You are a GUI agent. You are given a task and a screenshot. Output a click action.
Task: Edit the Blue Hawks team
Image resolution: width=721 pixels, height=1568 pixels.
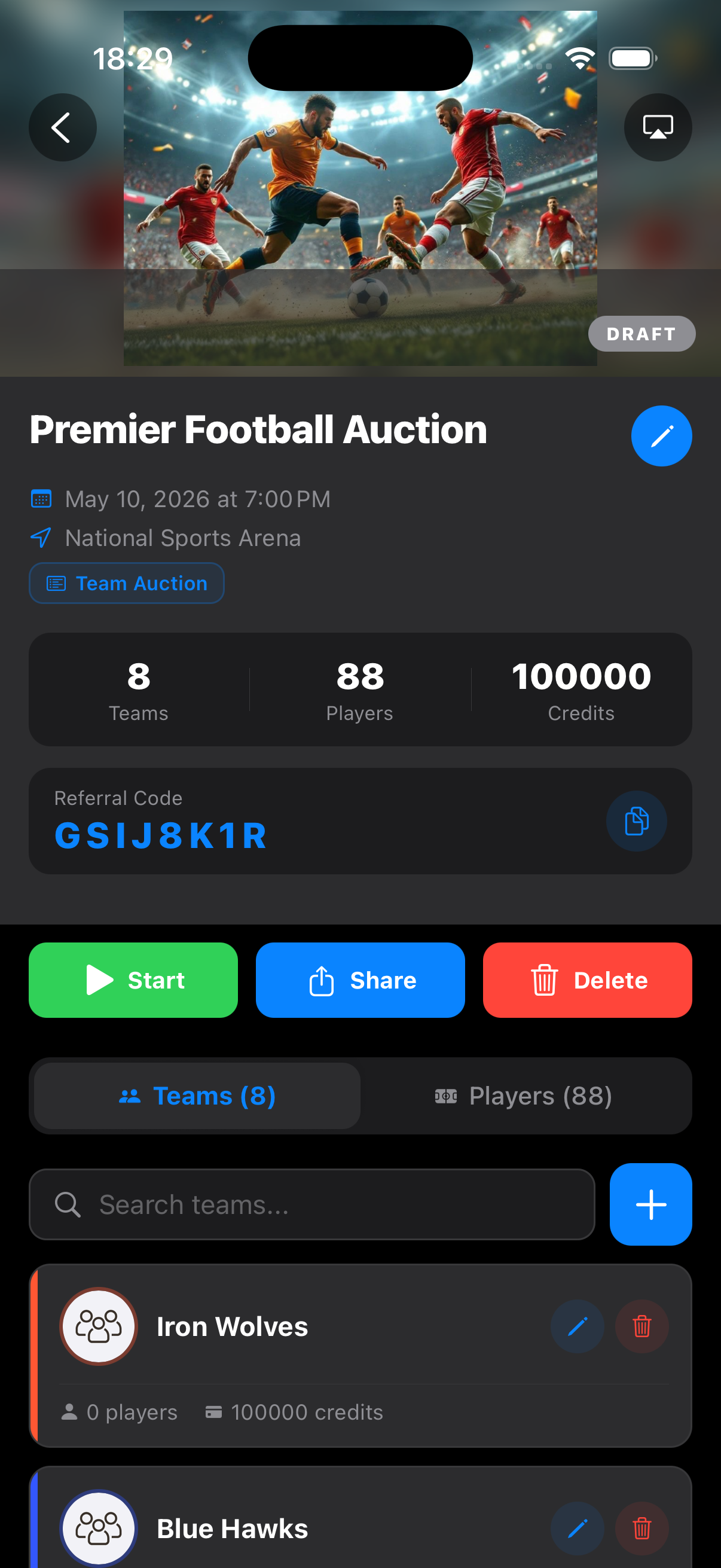click(x=578, y=1529)
